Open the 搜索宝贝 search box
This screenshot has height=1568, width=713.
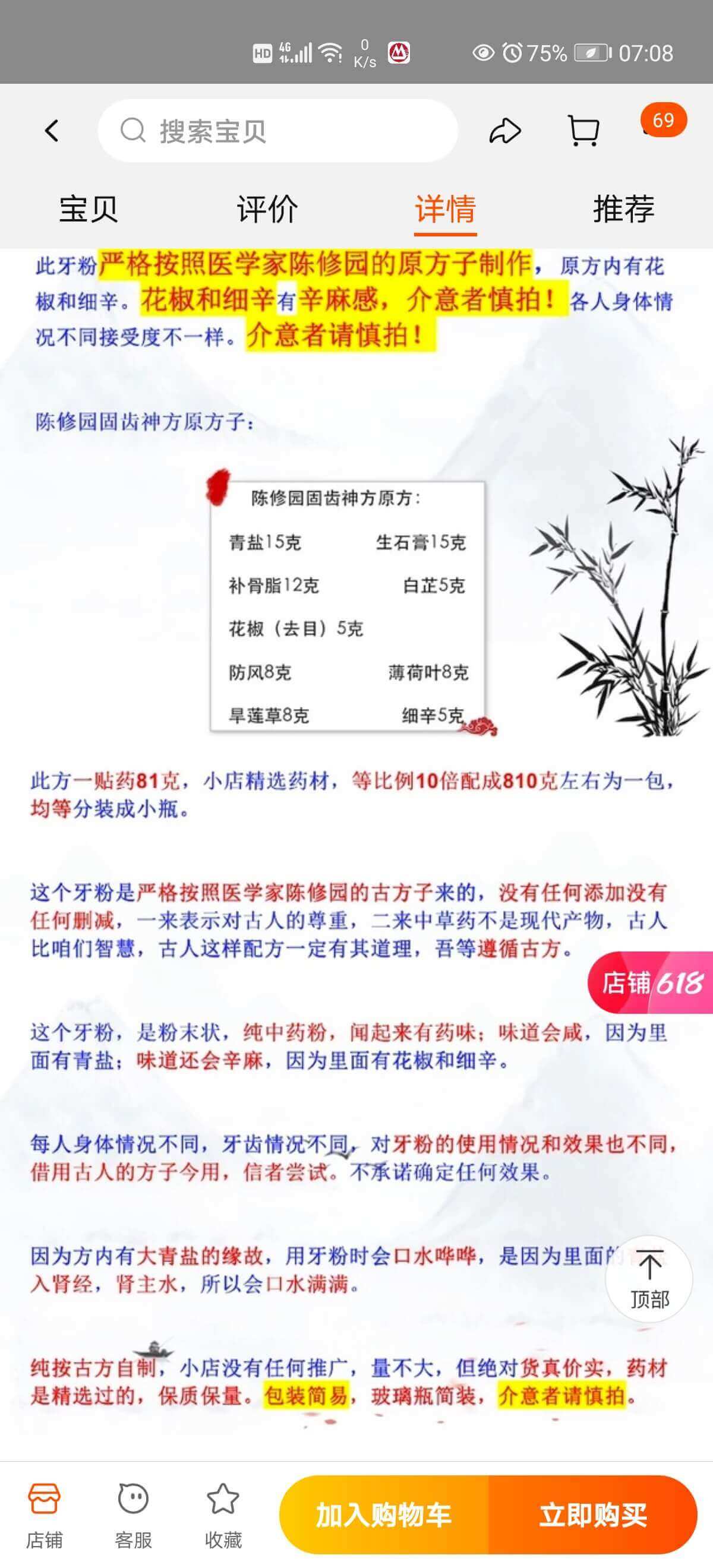[277, 131]
